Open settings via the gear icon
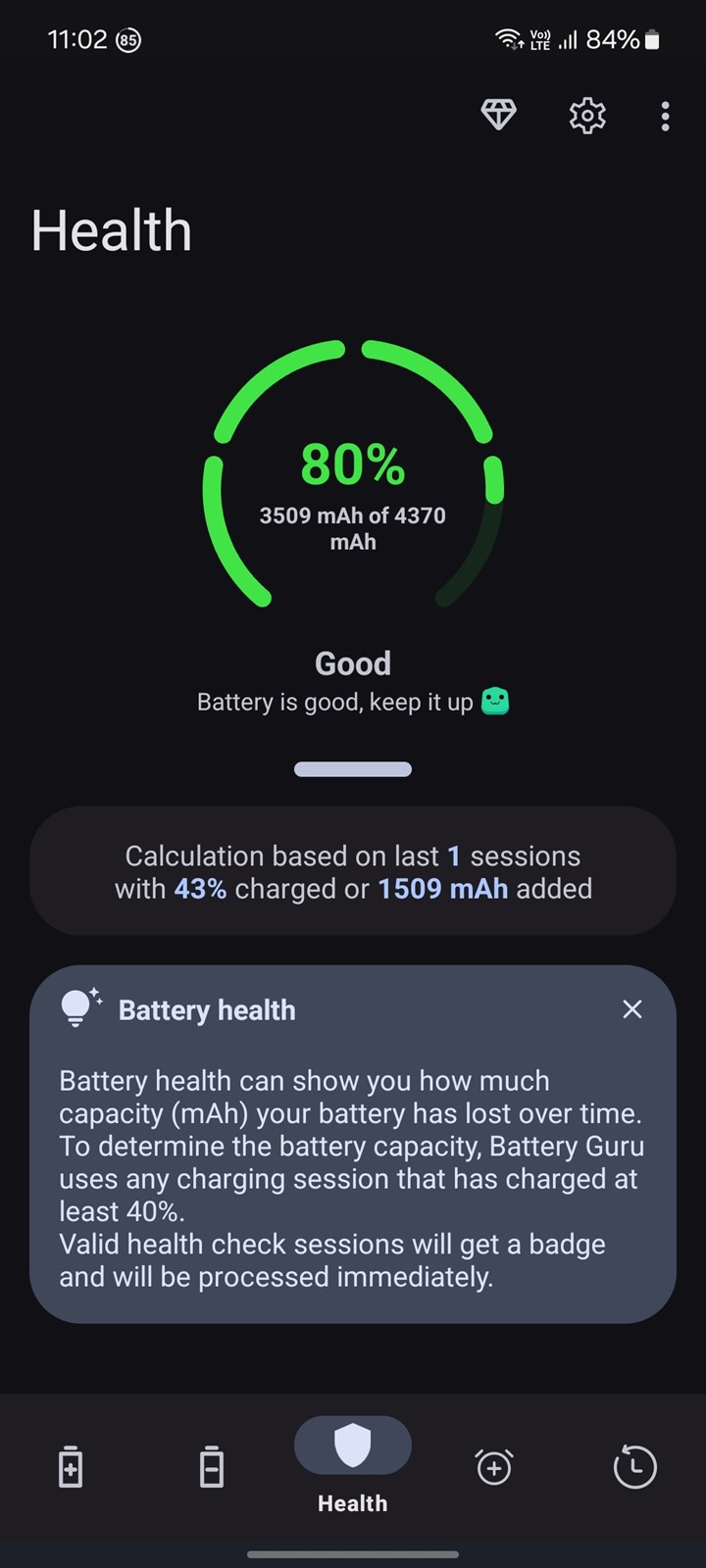Image resolution: width=706 pixels, height=1568 pixels. 587,116
